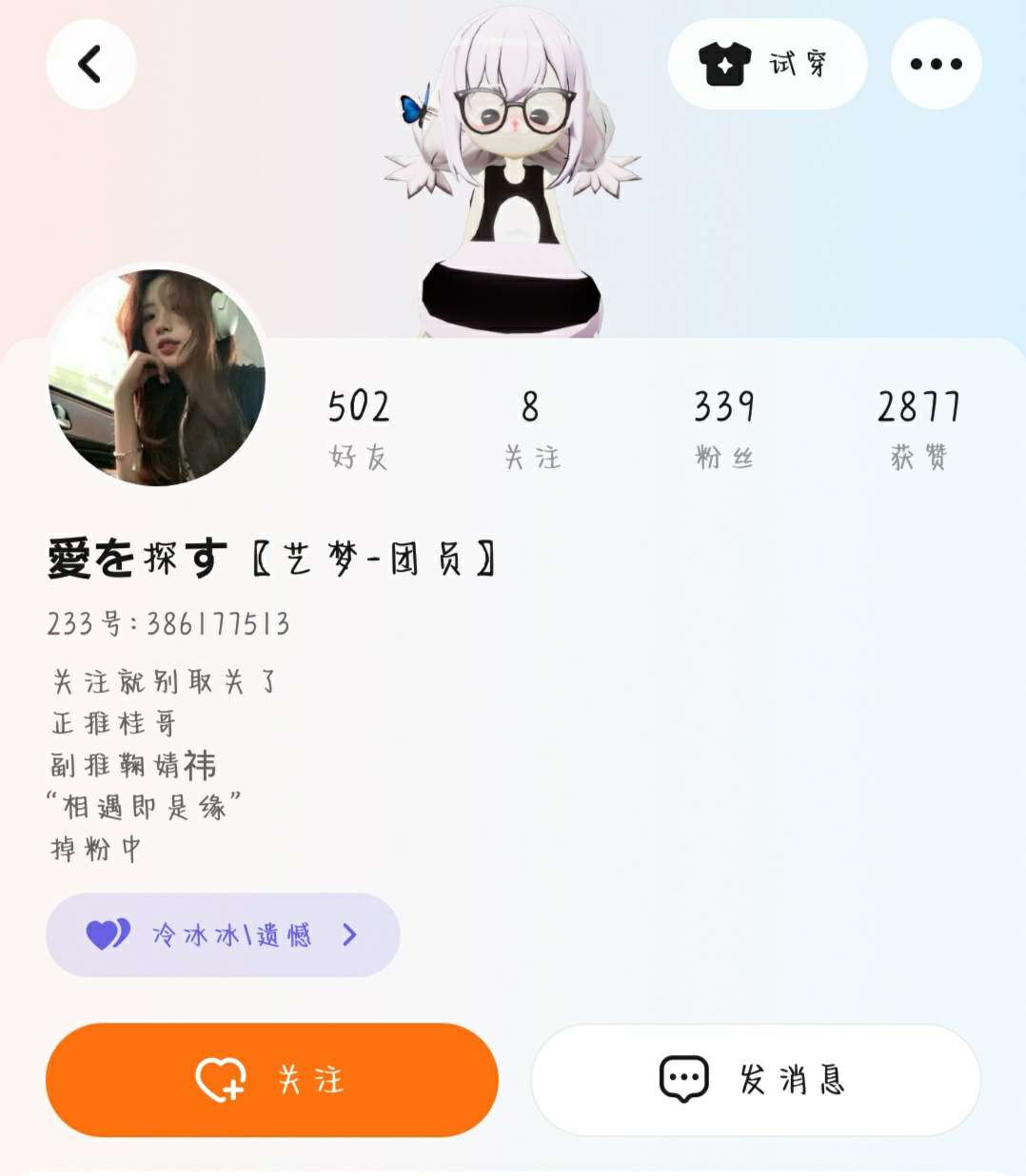Open the 339 粉丝 followers list
Screen dimensions: 1026x1176
point(723,429)
